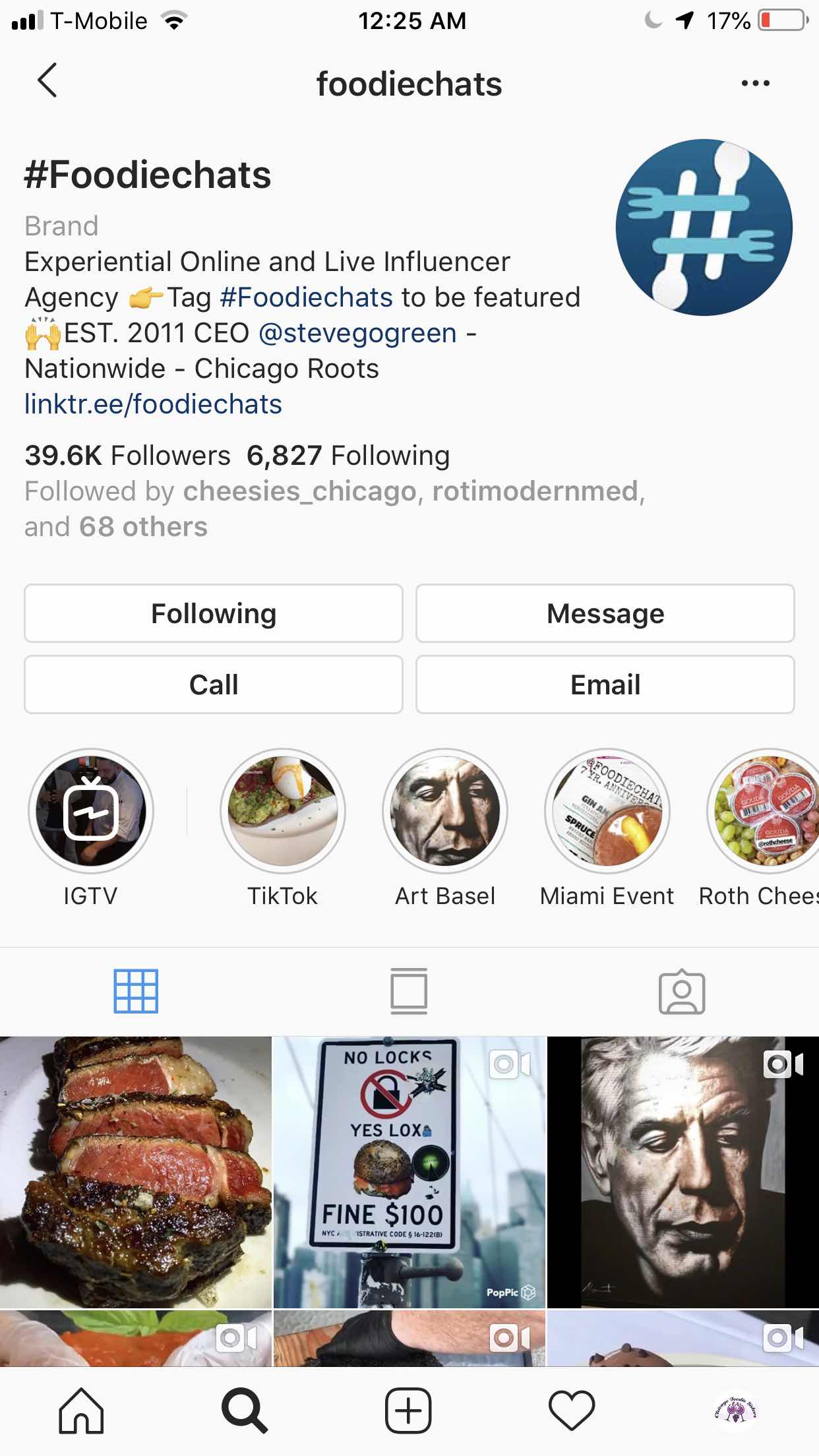Open the No Locks Yes Lox video
Screen dimensions: 819x1456
[x=409, y=1172]
